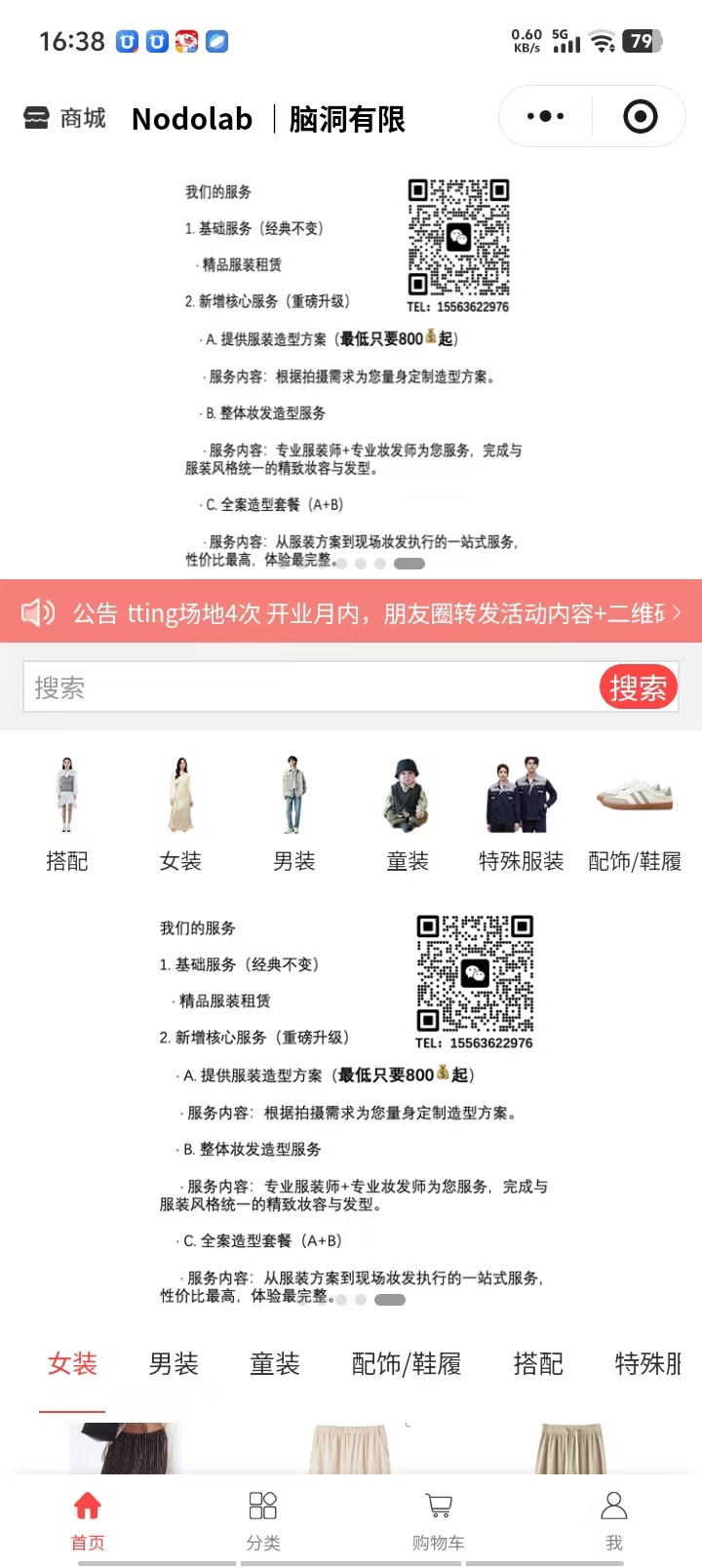The width and height of the screenshot is (702, 1568).
Task: Tap the red 搜索 button
Action: (638, 687)
